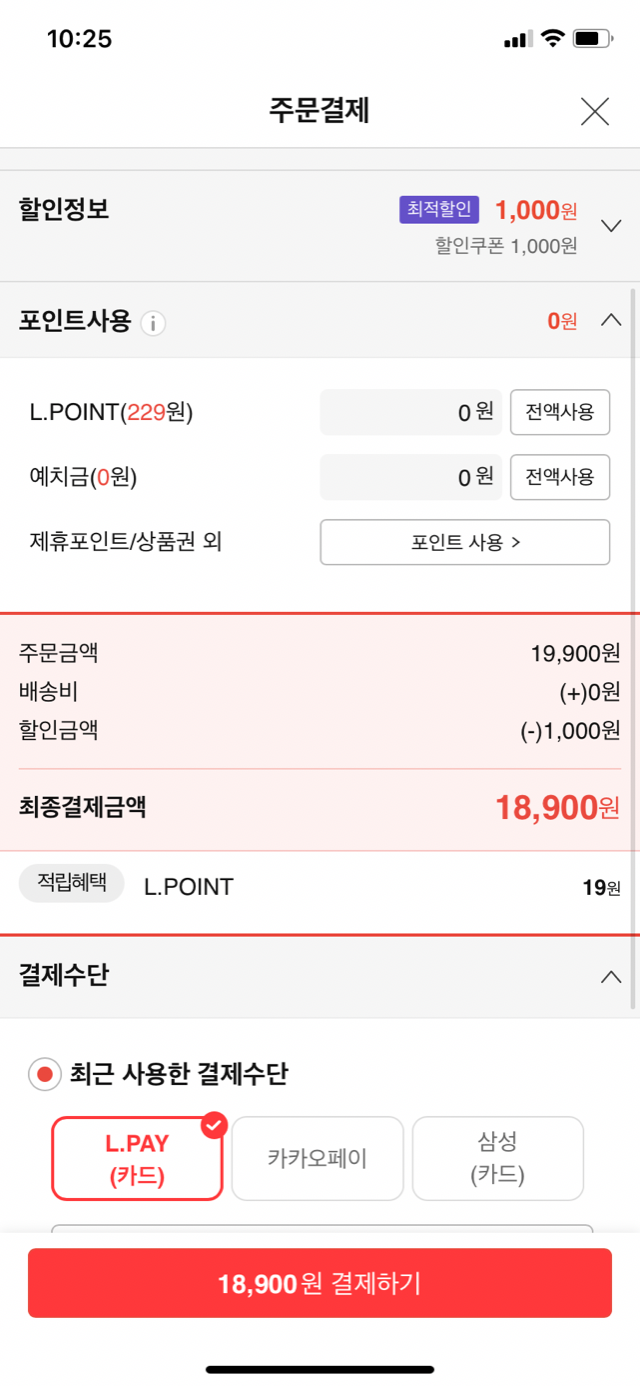The height and width of the screenshot is (1386, 640).
Task: Use all L.POINT with 전액사용
Action: tap(560, 412)
